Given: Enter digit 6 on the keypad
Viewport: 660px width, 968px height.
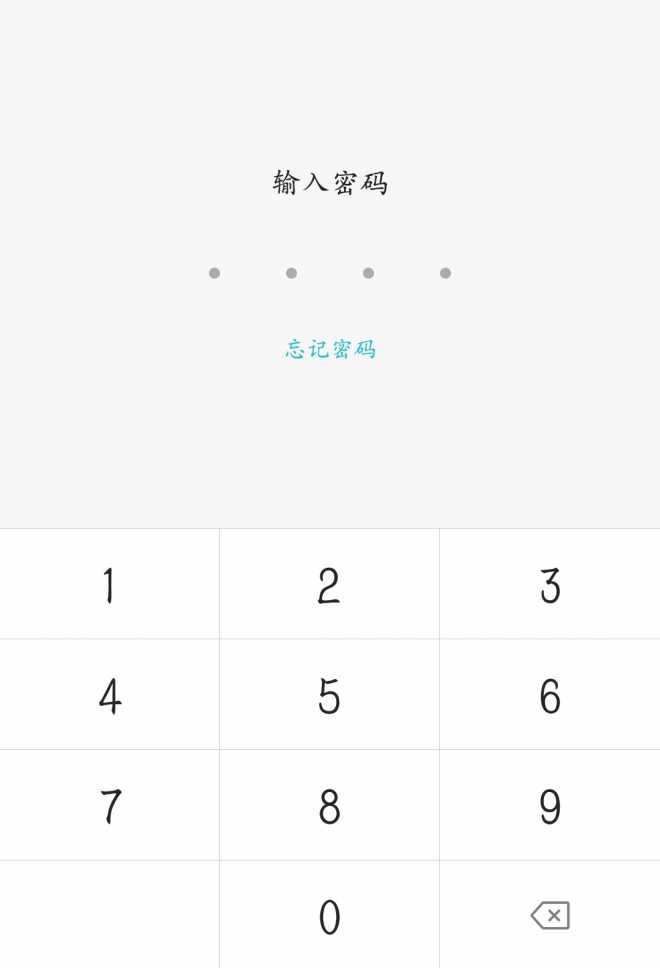Looking at the screenshot, I should (550, 696).
